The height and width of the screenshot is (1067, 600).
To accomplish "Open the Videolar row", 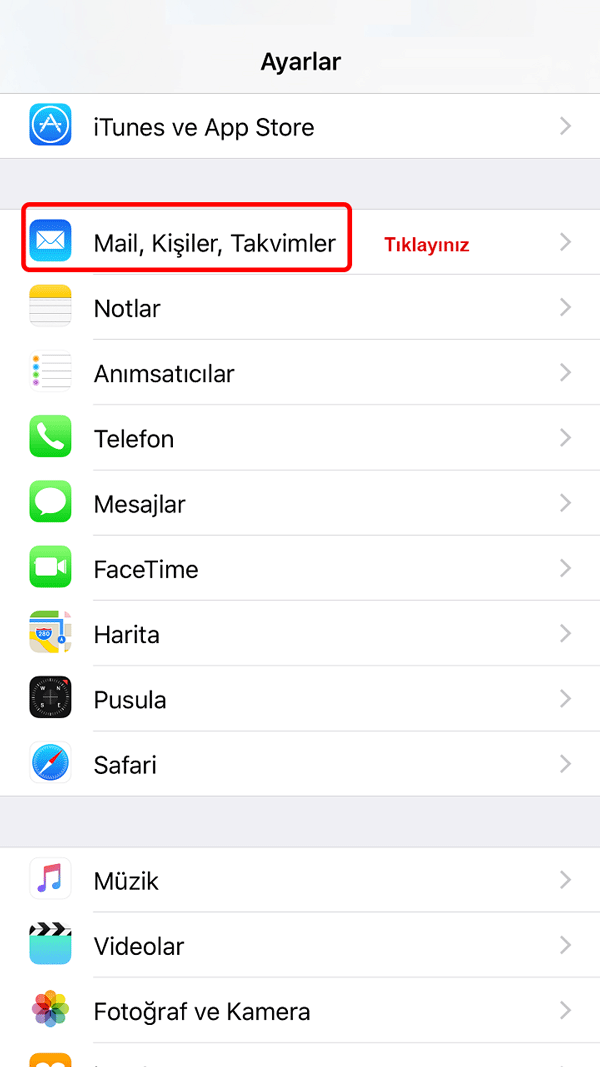I will 300,946.
